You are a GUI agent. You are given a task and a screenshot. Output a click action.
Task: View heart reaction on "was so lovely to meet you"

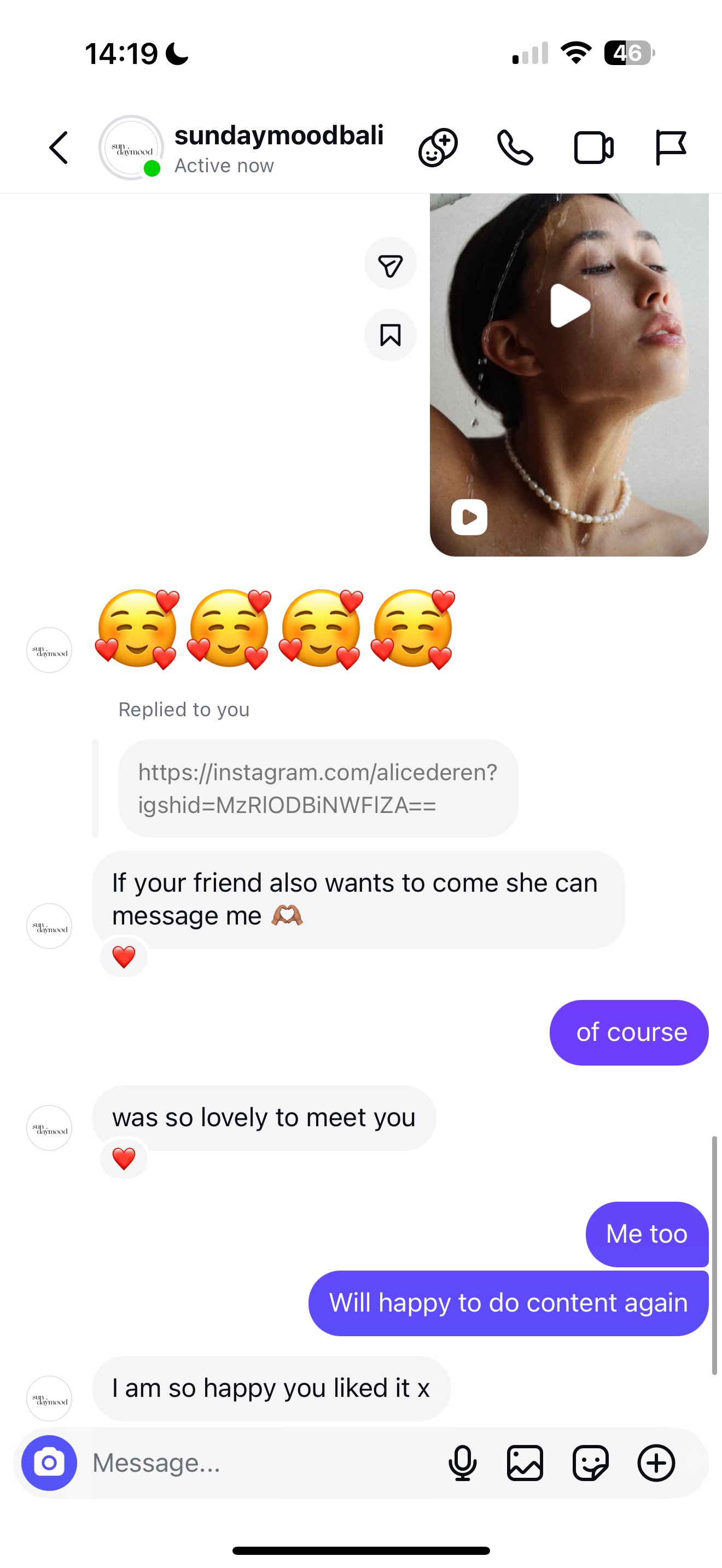pyautogui.click(x=124, y=1159)
